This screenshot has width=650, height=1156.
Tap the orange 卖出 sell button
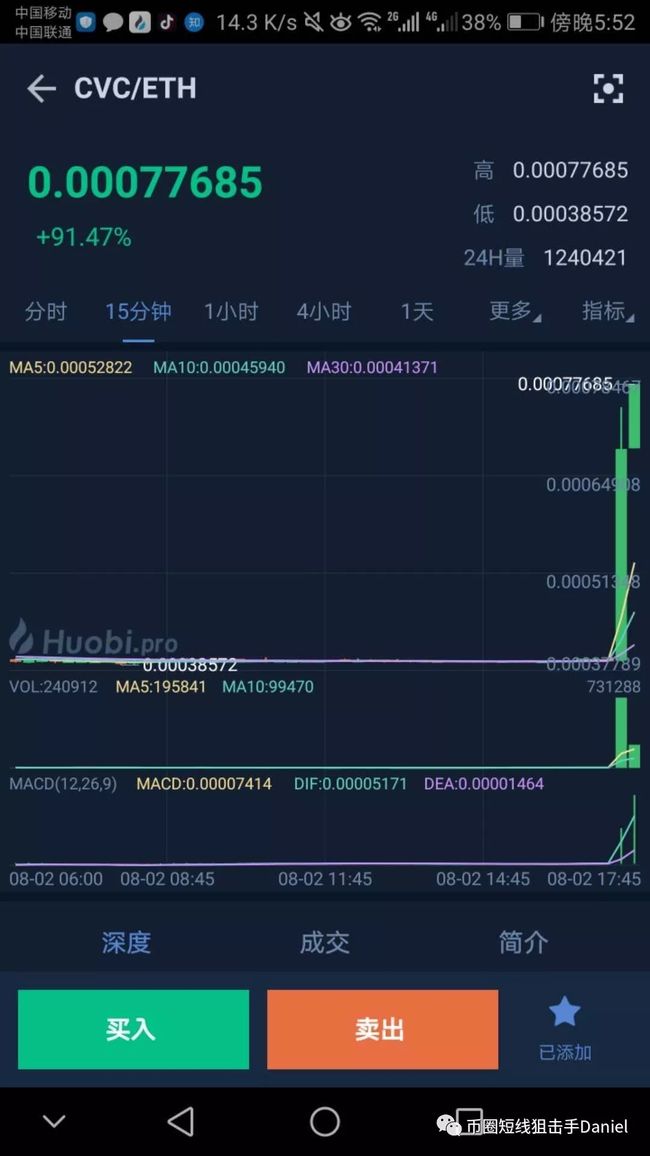click(x=382, y=1029)
